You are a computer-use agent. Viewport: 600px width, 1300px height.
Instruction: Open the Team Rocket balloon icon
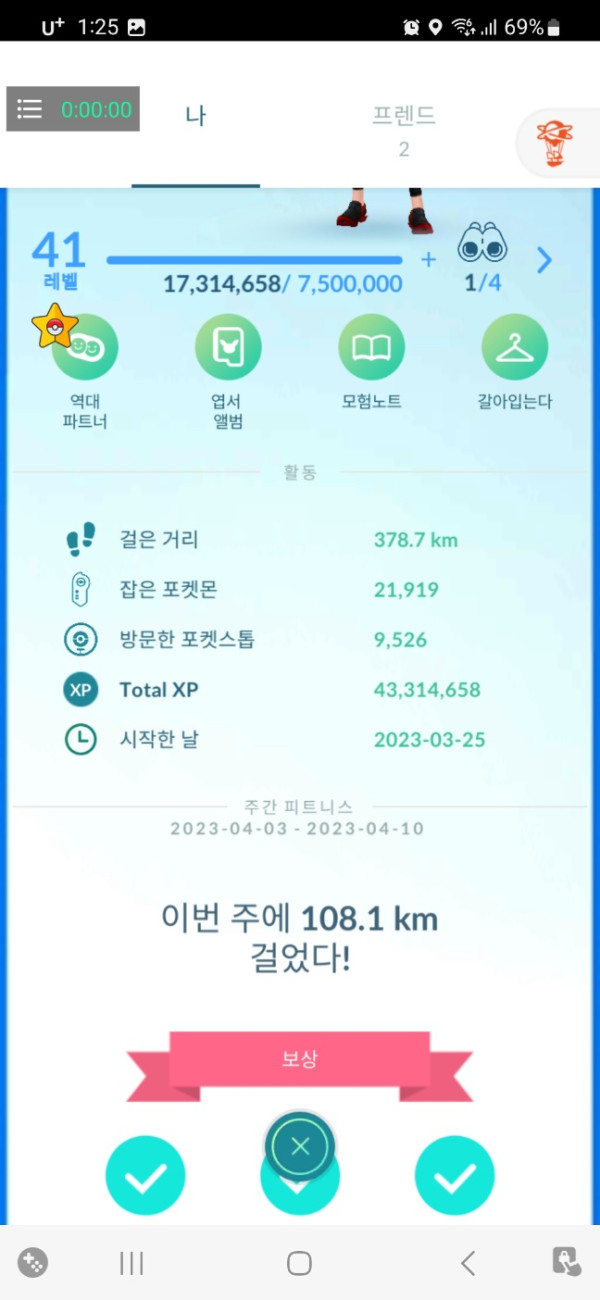pos(554,144)
